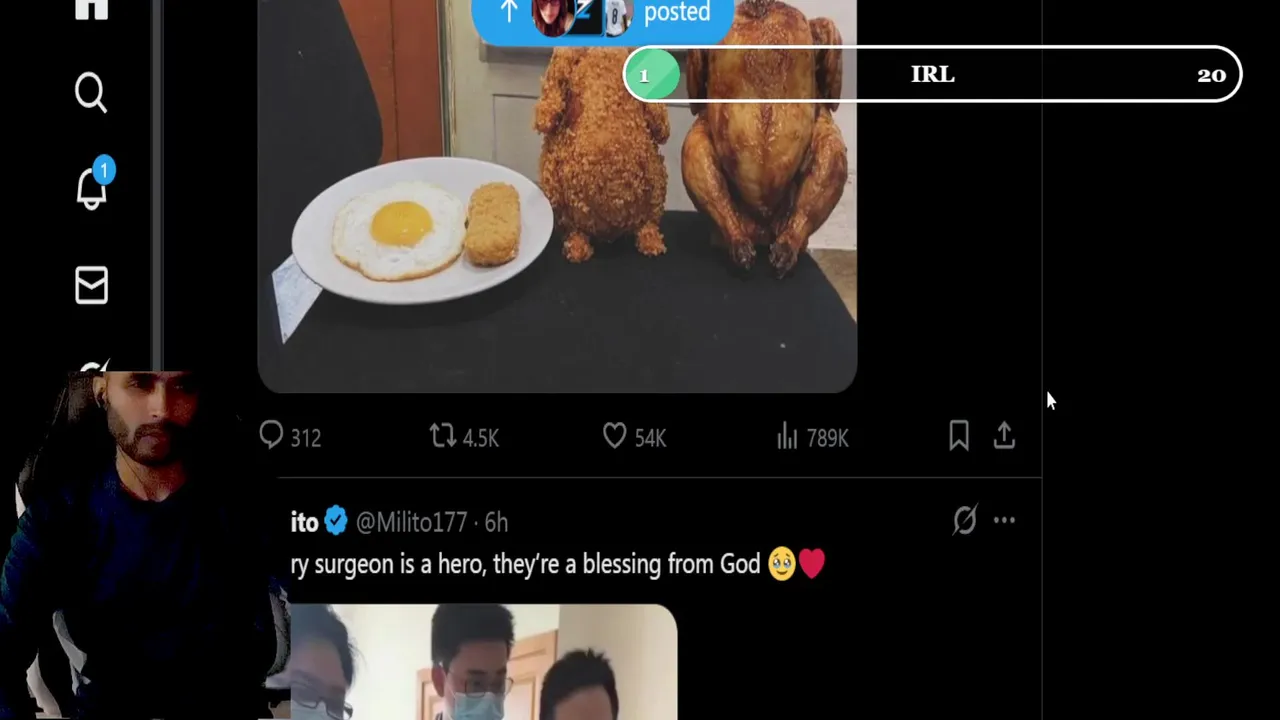Open the chicken and egg photo
Image resolution: width=1280 pixels, height=720 pixels.
click(557, 200)
